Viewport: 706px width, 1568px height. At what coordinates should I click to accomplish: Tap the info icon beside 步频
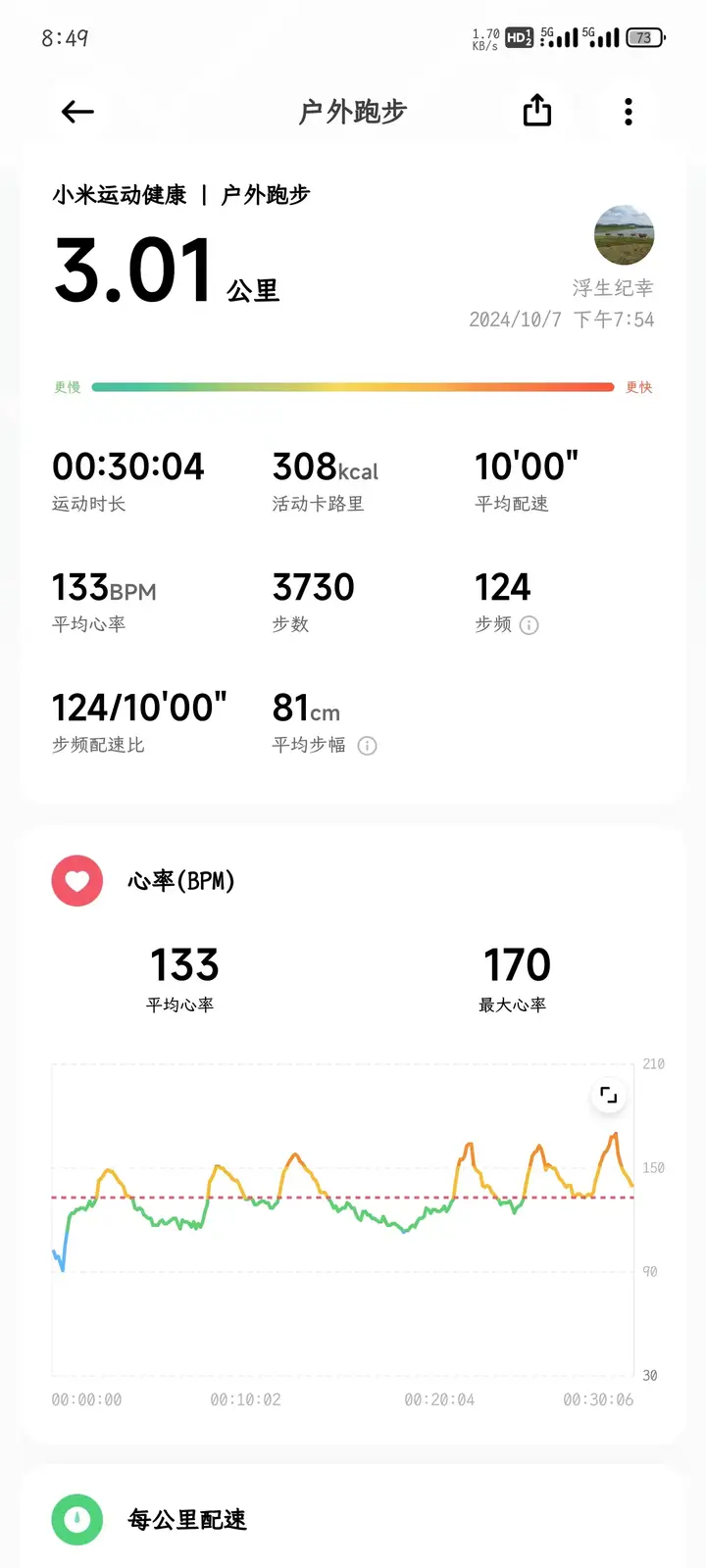tap(530, 624)
